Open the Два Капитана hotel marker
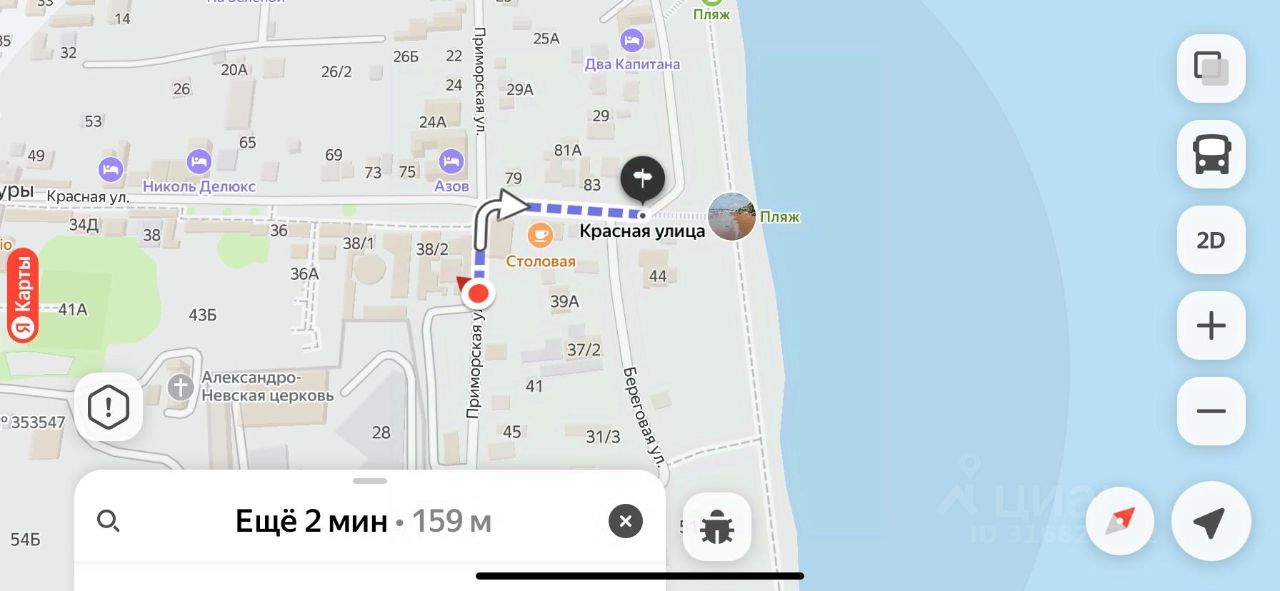Image resolution: width=1280 pixels, height=591 pixels. pyautogui.click(x=632, y=41)
